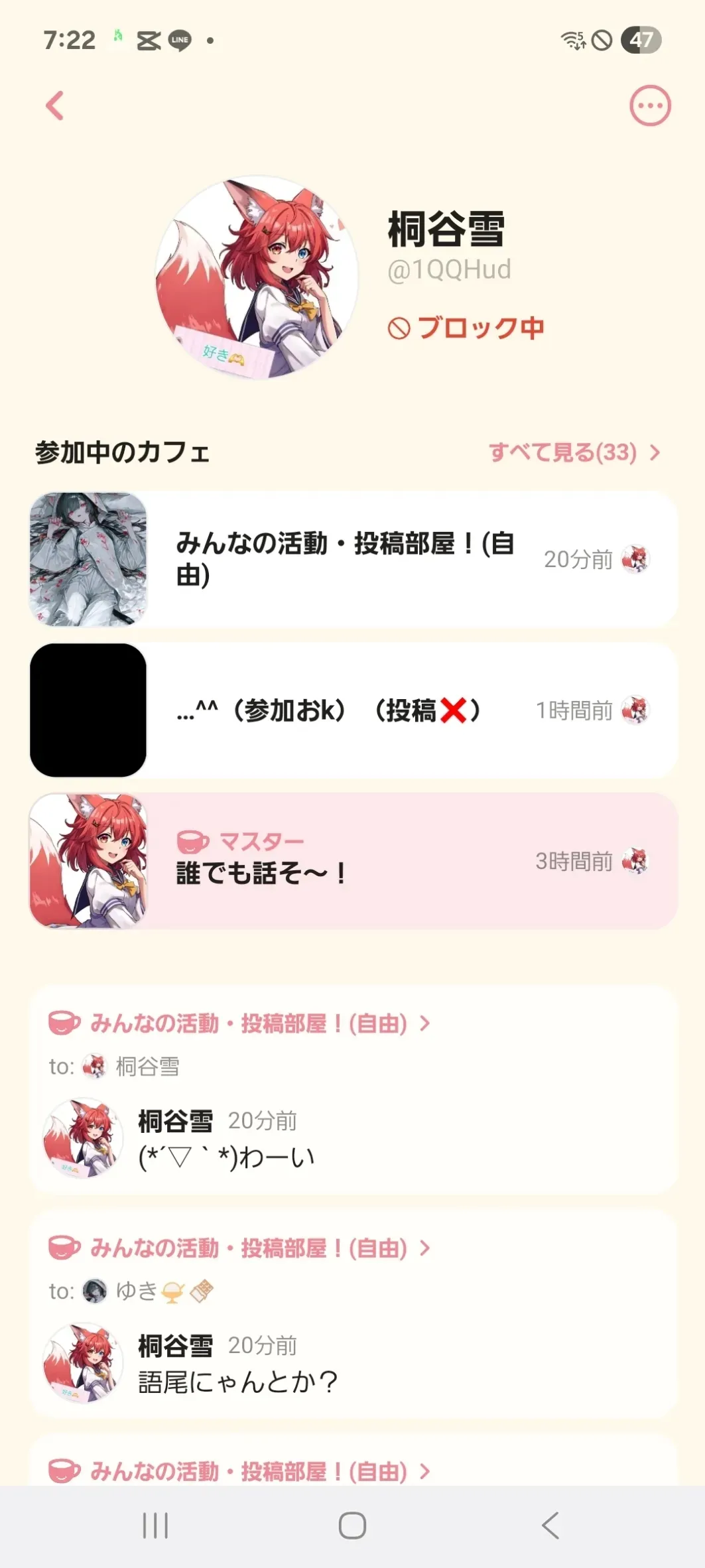Open the みんなの活動・投稿部屋 cafe card
The height and width of the screenshot is (1568, 705).
click(x=353, y=559)
